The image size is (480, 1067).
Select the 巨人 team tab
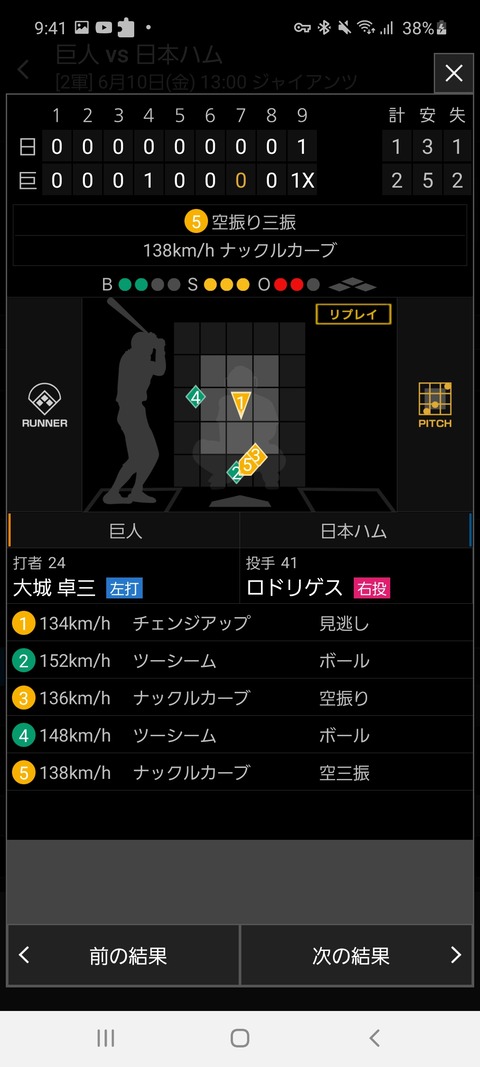click(125, 531)
